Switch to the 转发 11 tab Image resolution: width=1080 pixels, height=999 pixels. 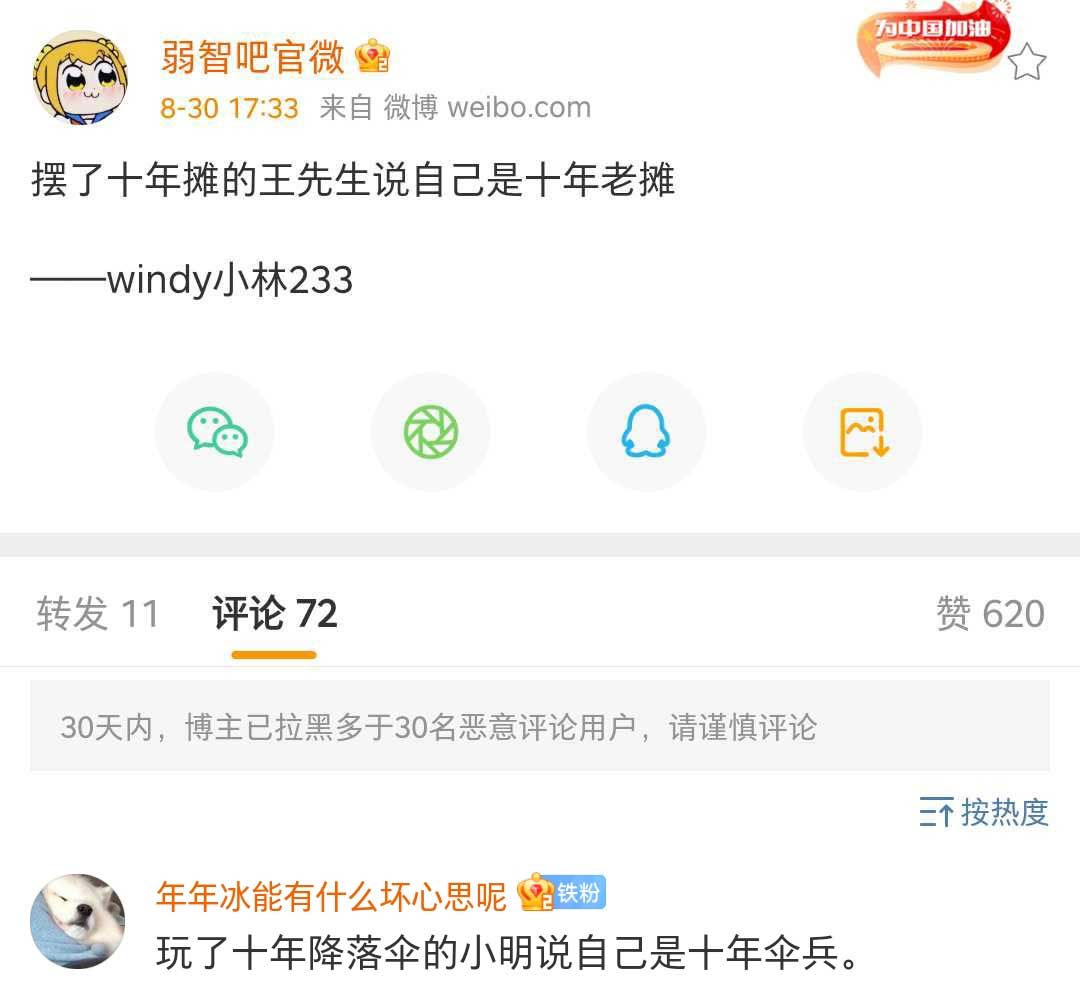coord(98,614)
